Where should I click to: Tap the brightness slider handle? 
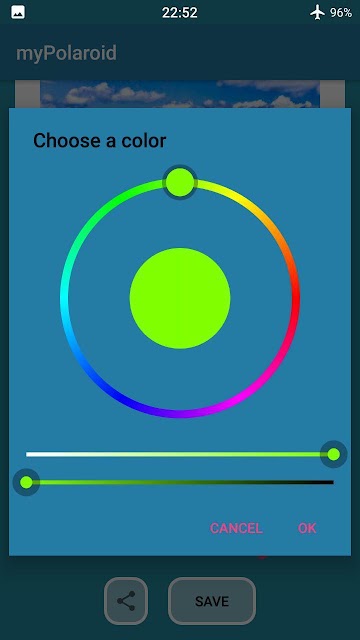[x=26, y=482]
